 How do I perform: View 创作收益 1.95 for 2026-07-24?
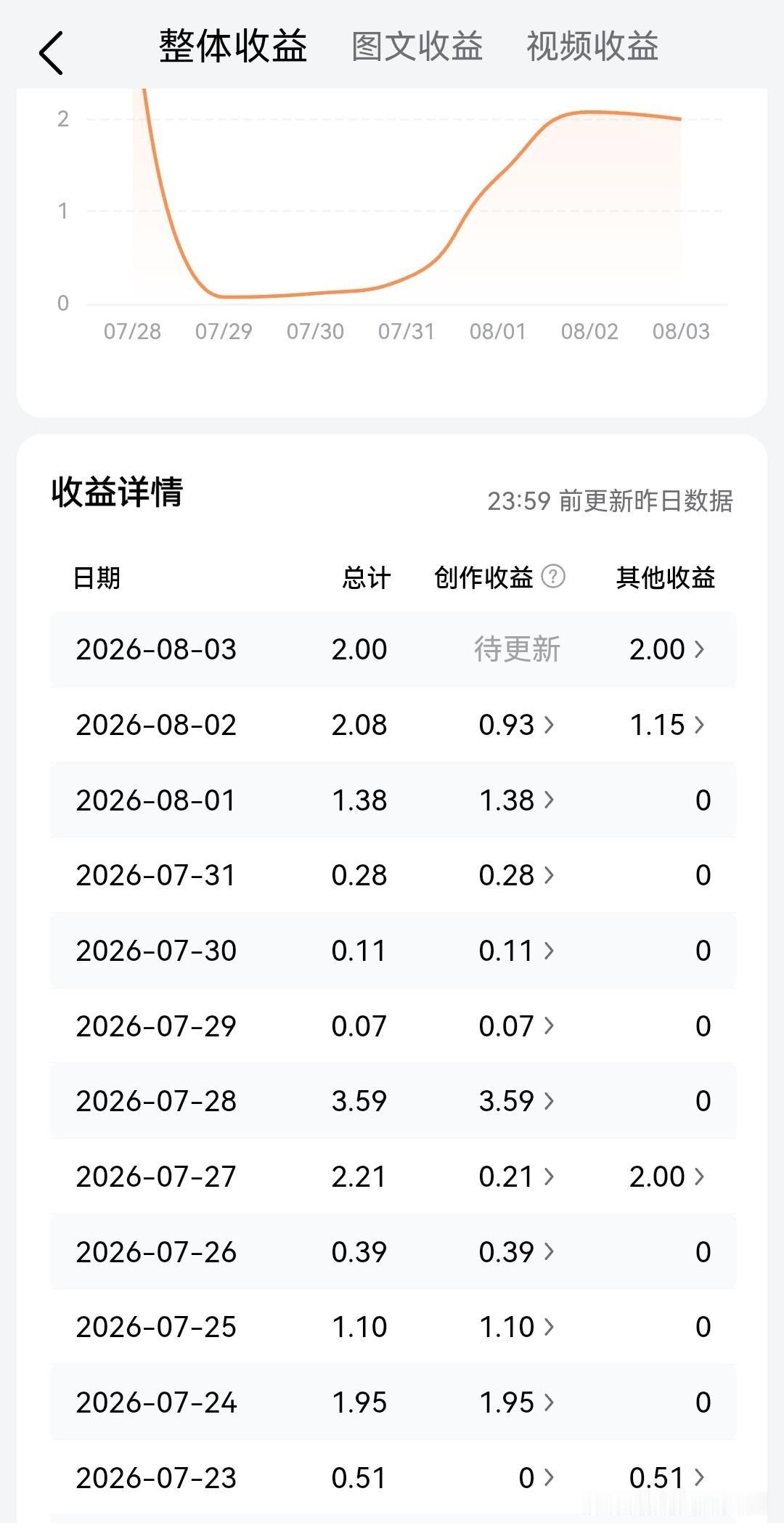(x=516, y=1402)
